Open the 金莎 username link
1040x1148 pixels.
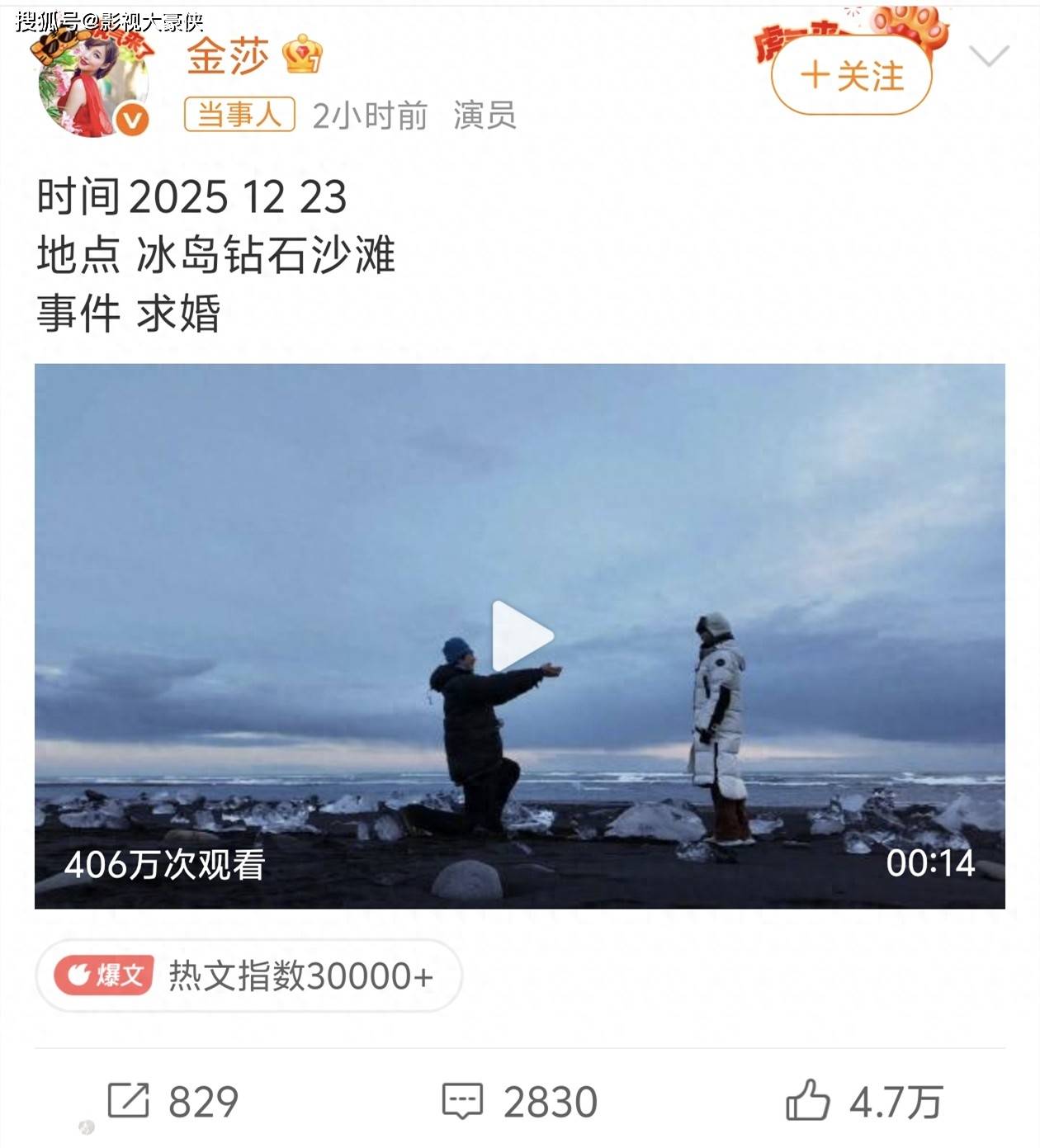pyautogui.click(x=228, y=56)
